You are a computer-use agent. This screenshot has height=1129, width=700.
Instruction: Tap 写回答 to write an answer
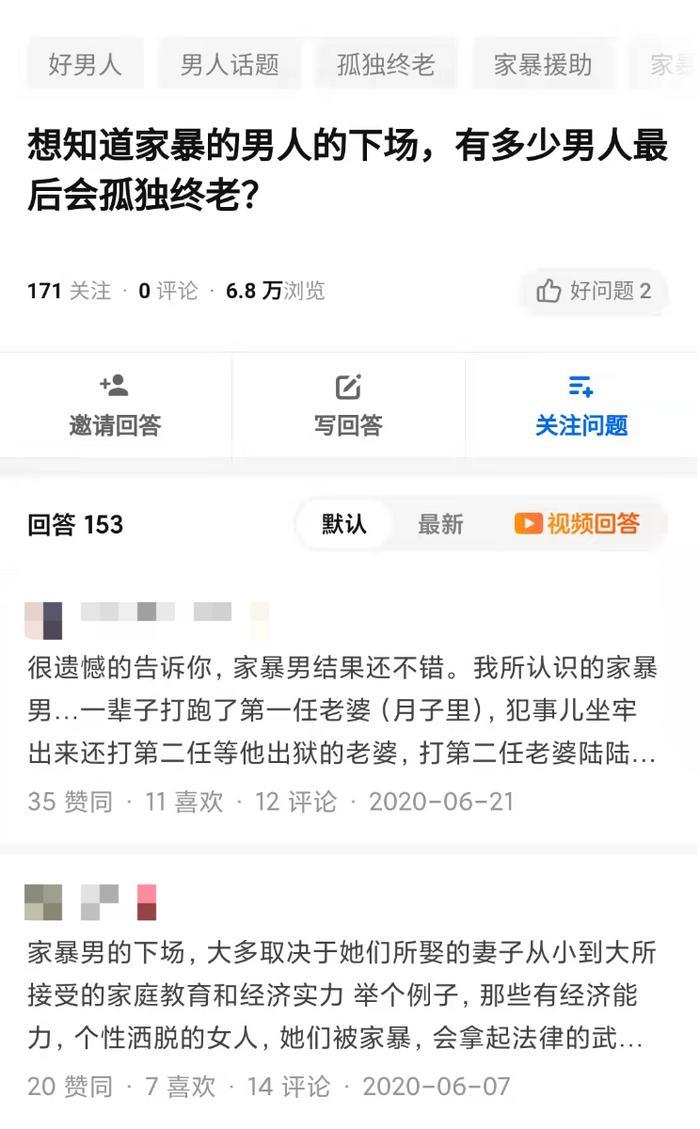(x=348, y=406)
